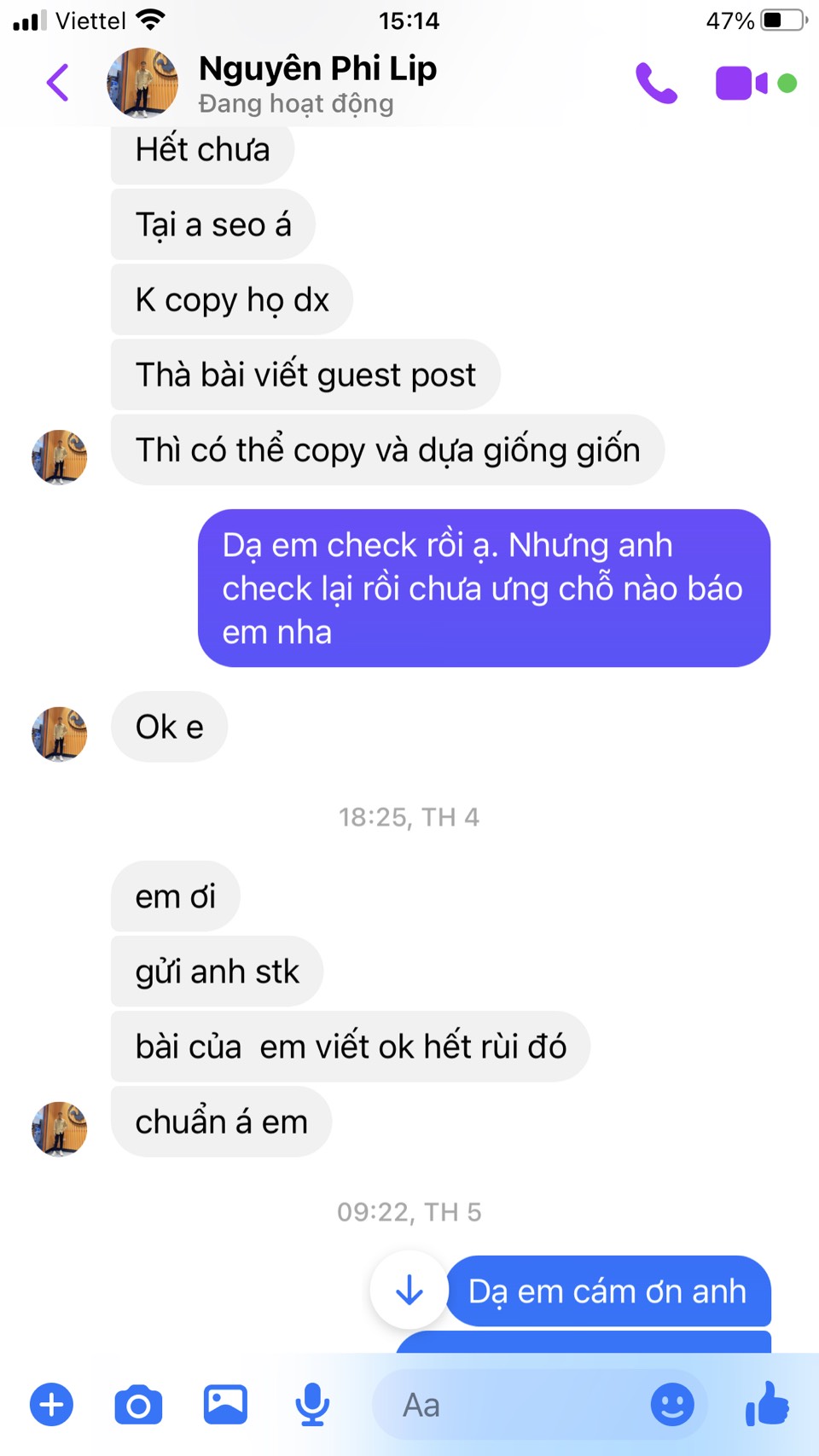Jump to the latest messages

pos(409,1290)
